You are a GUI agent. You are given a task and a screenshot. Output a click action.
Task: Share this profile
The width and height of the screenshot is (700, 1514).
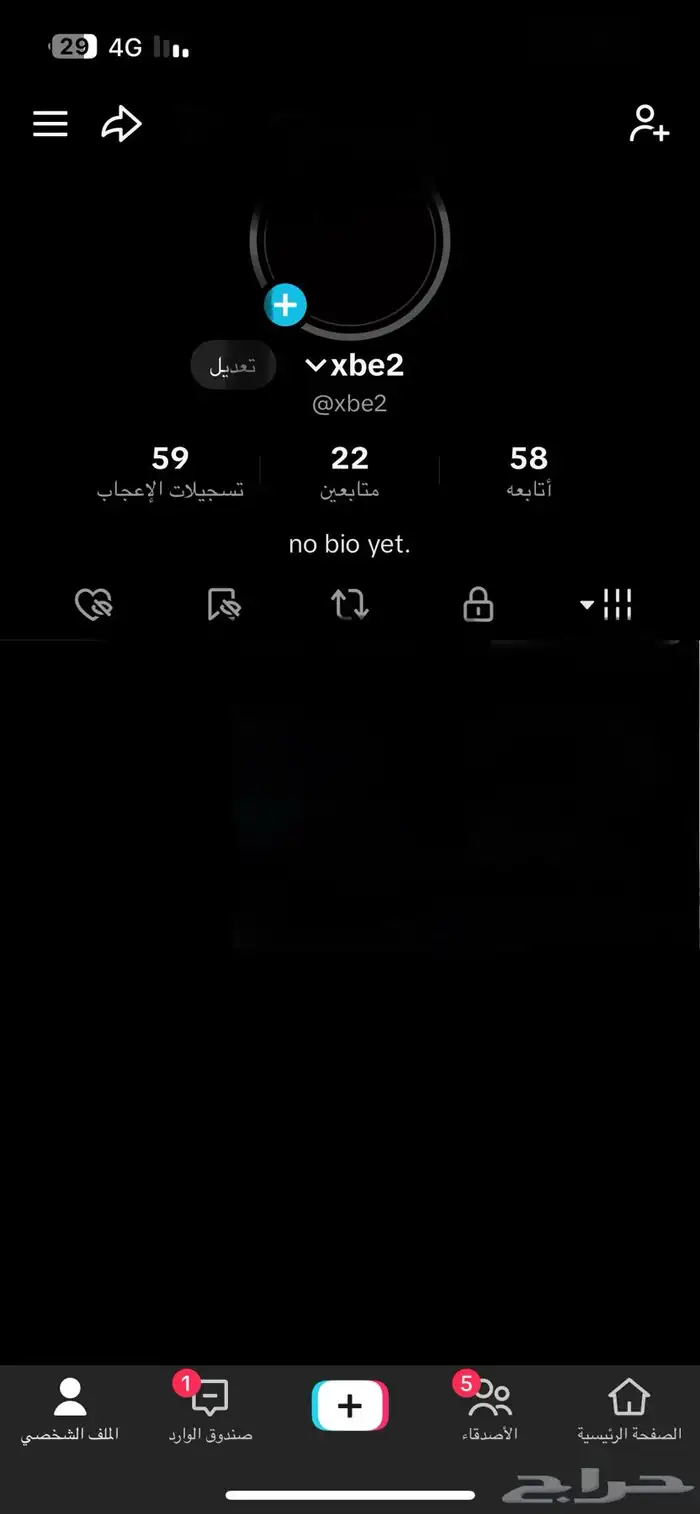click(x=121, y=124)
